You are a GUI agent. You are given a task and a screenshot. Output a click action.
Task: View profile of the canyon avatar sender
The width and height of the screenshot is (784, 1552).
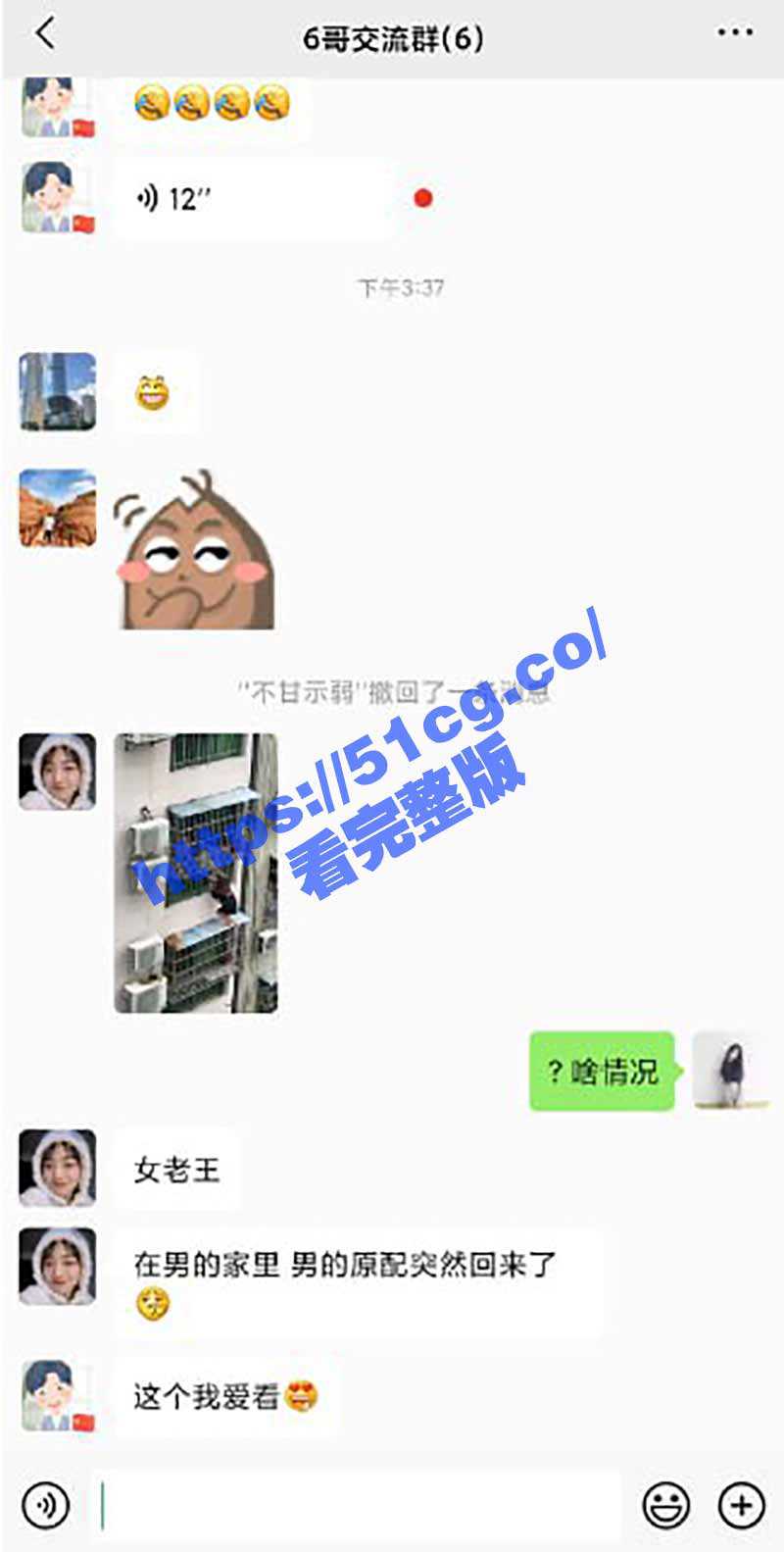pos(58,508)
